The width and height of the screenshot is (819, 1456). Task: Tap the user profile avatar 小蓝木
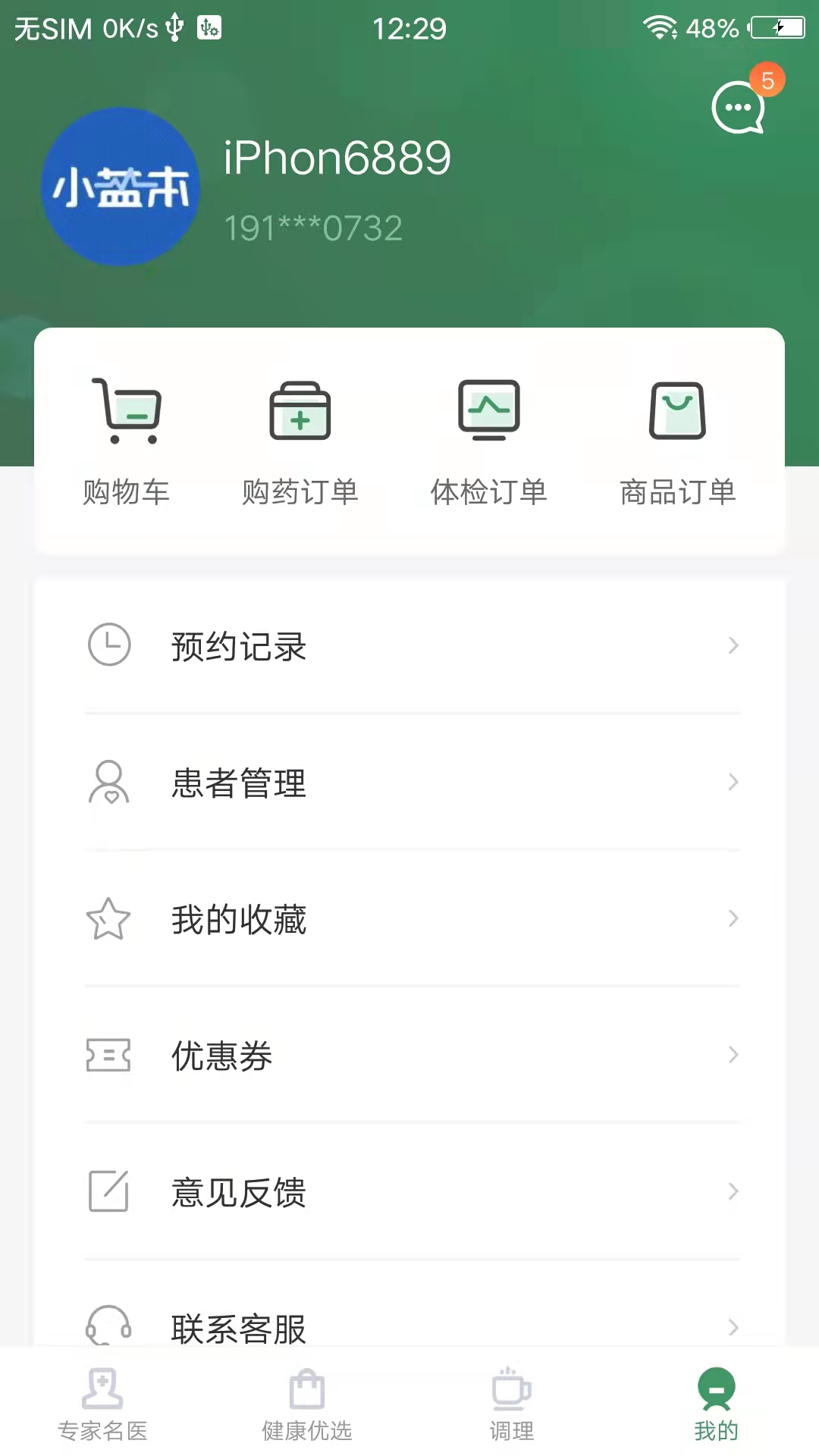(121, 190)
